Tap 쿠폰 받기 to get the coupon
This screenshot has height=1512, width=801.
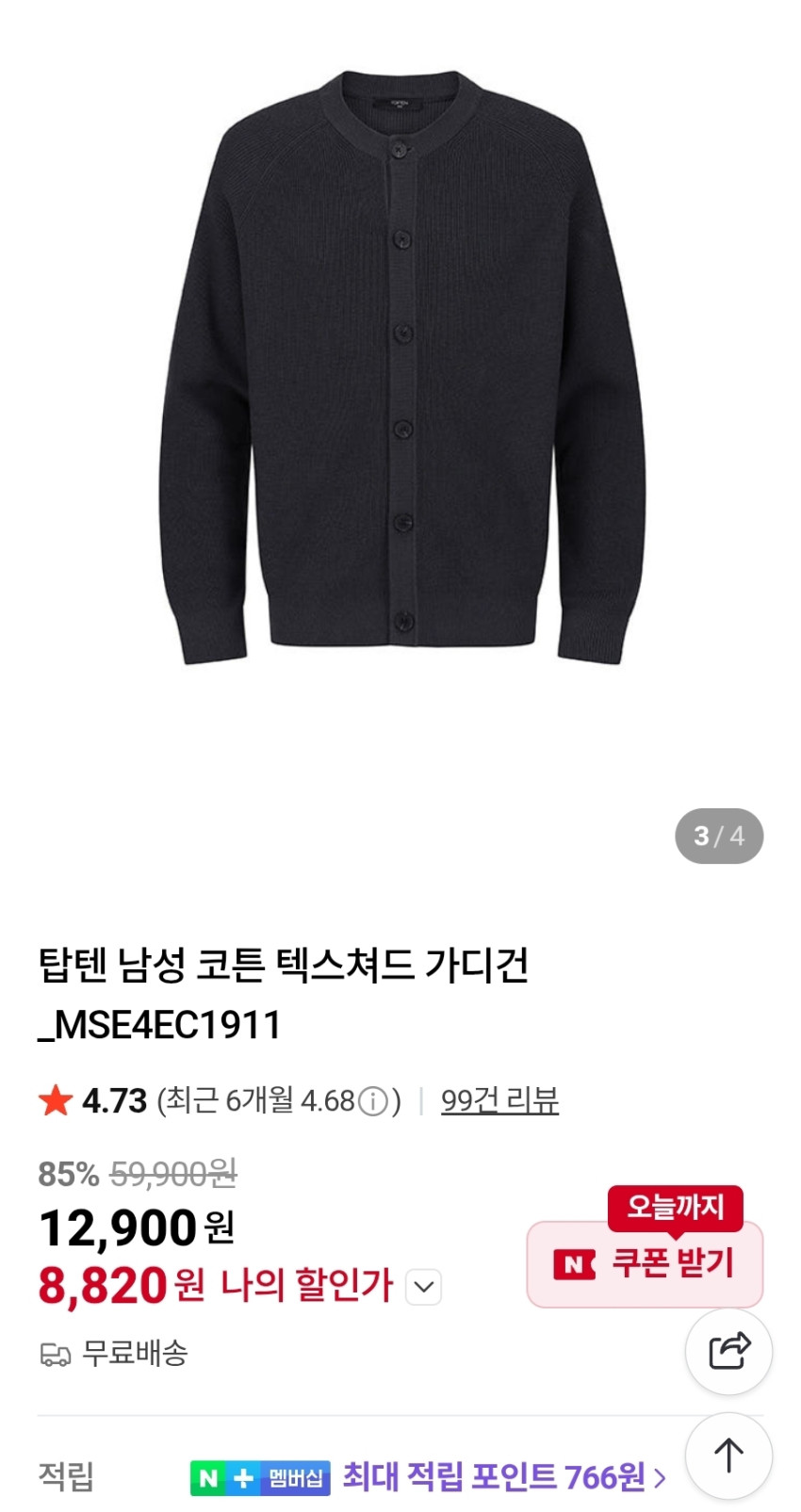click(x=645, y=1264)
